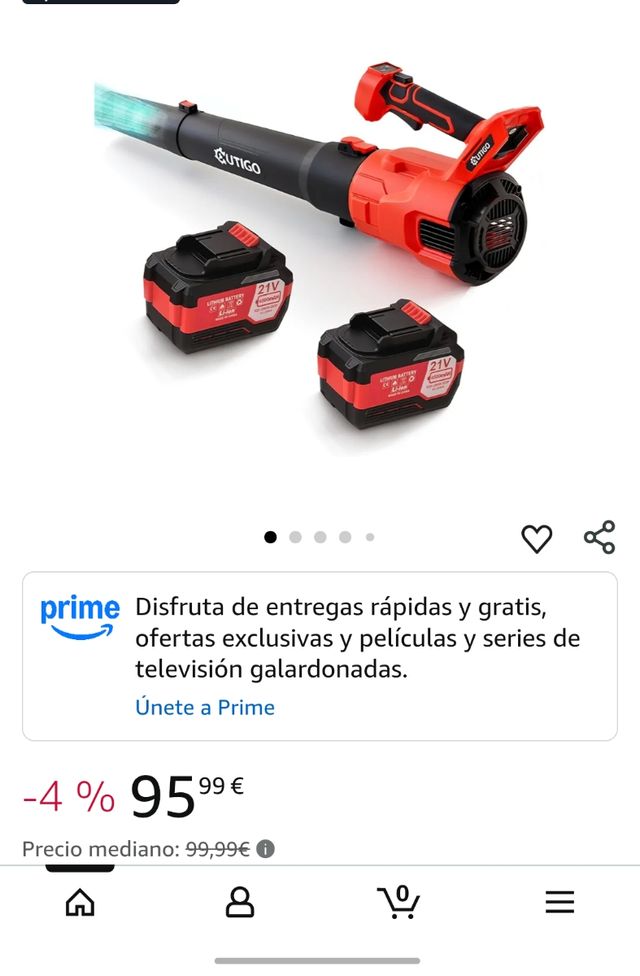View the shopping cart
This screenshot has width=640, height=976.
[x=399, y=901]
